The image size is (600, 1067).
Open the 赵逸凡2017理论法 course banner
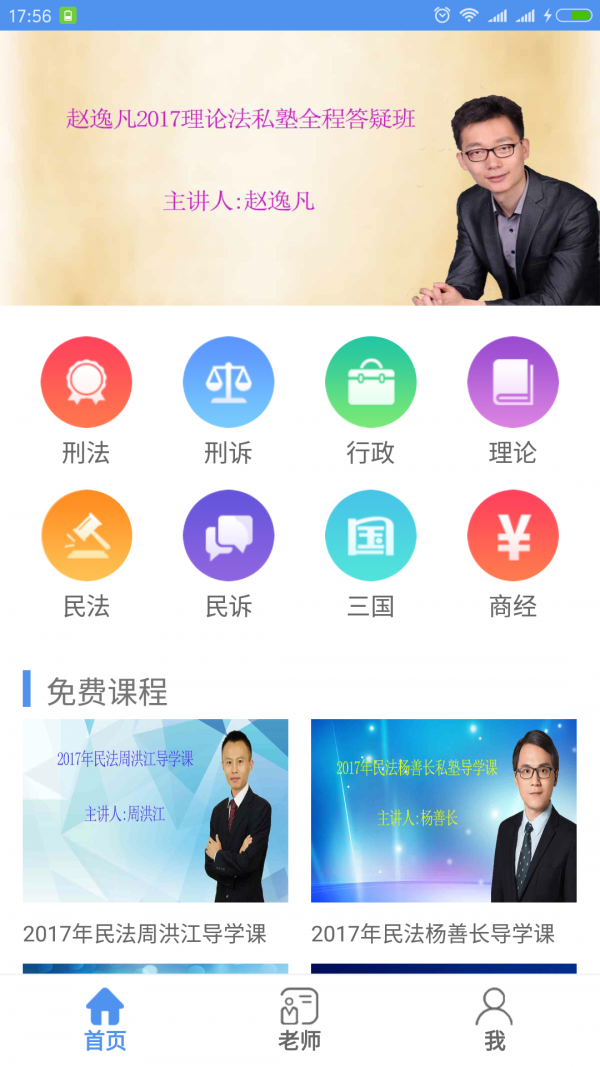tap(300, 168)
